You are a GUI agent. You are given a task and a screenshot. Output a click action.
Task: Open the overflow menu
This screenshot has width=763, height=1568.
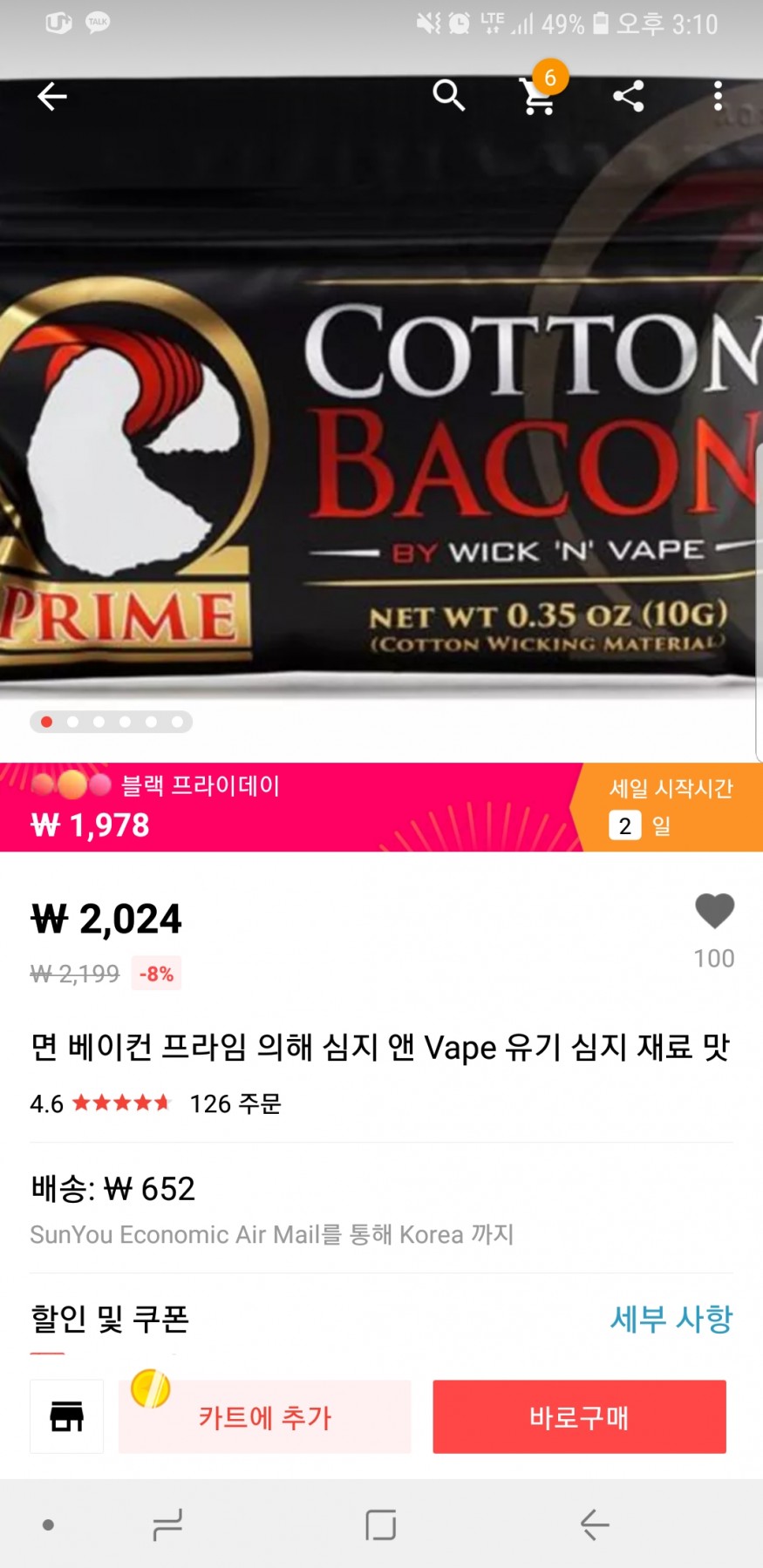point(718,96)
